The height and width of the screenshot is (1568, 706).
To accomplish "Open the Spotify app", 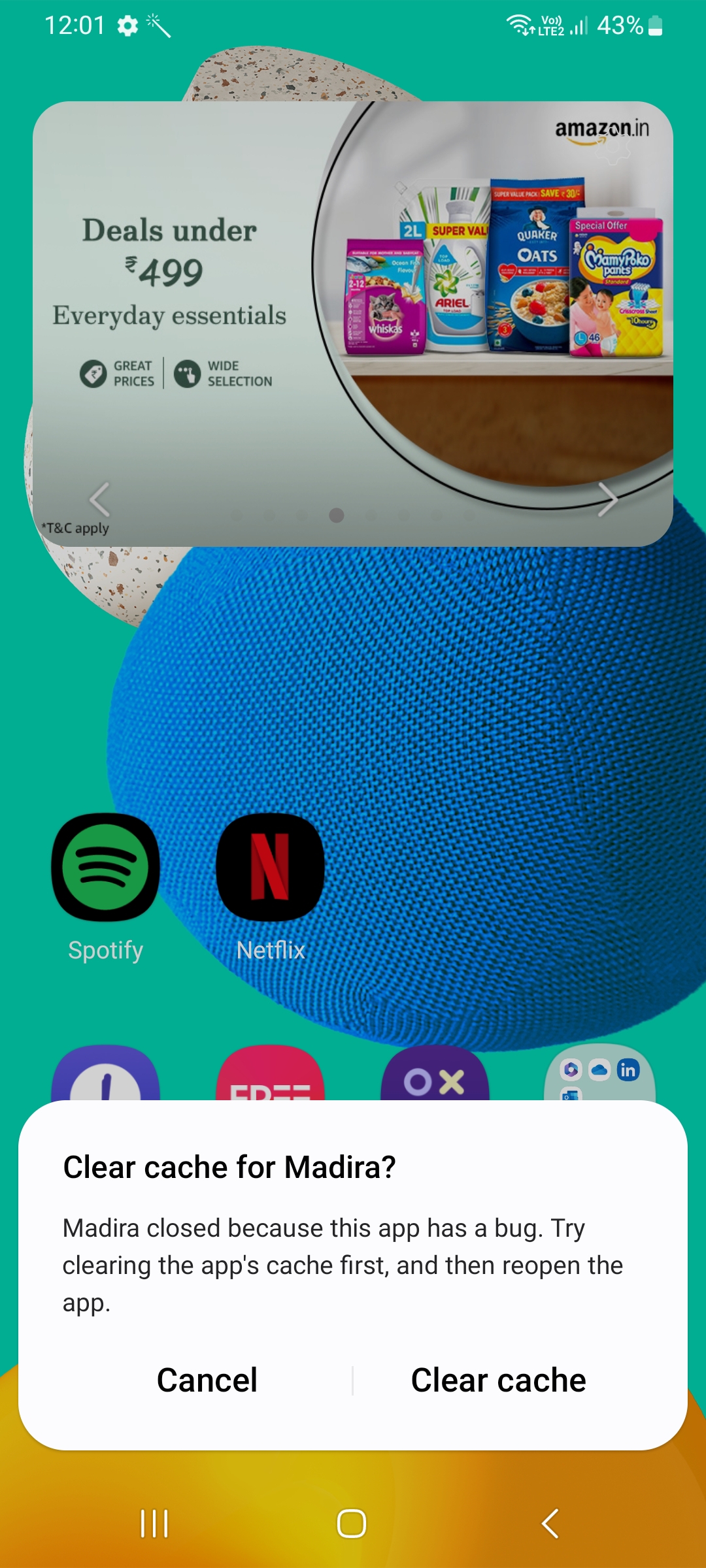I will point(105,888).
